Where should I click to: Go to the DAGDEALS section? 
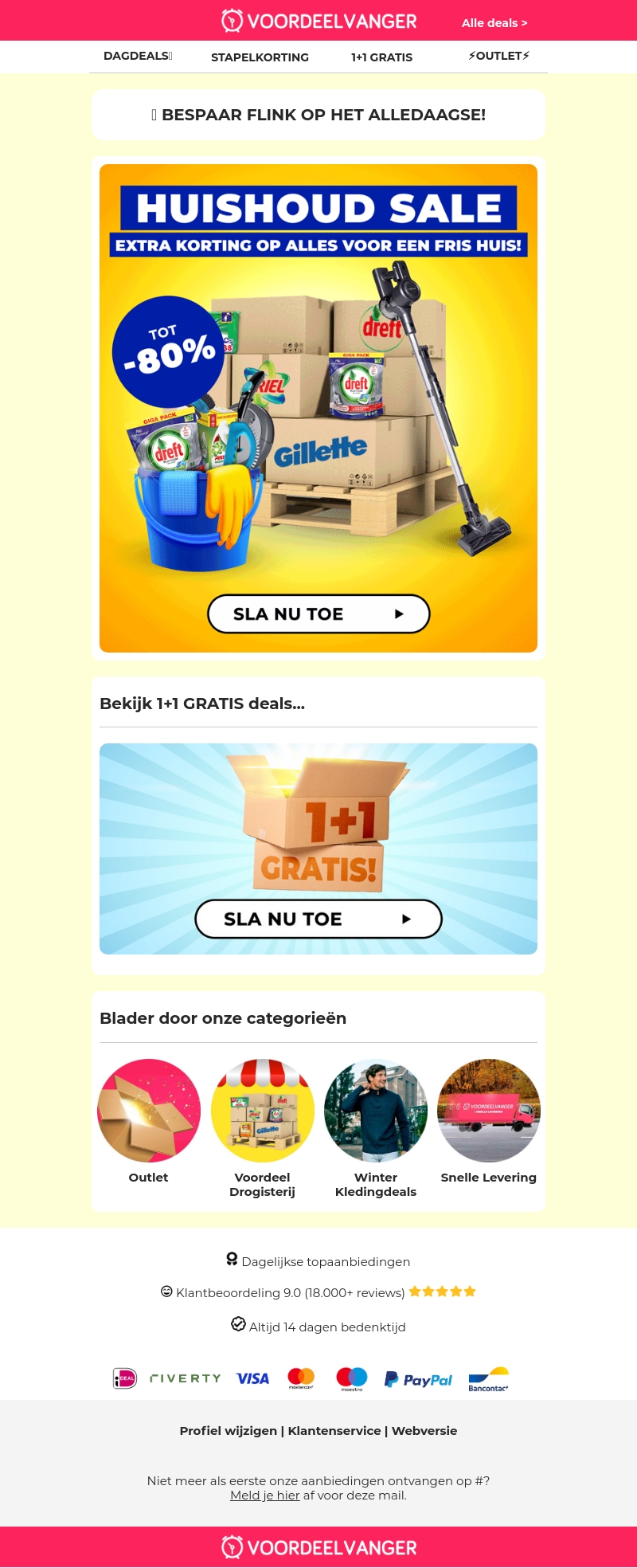point(138,56)
